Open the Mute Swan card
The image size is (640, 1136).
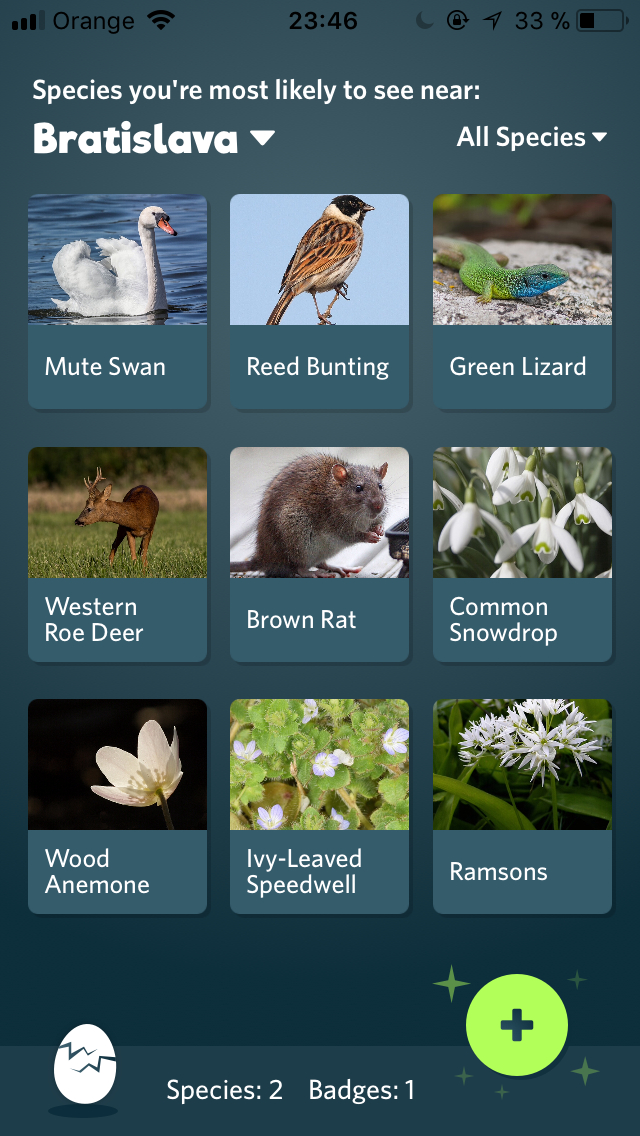pos(117,301)
